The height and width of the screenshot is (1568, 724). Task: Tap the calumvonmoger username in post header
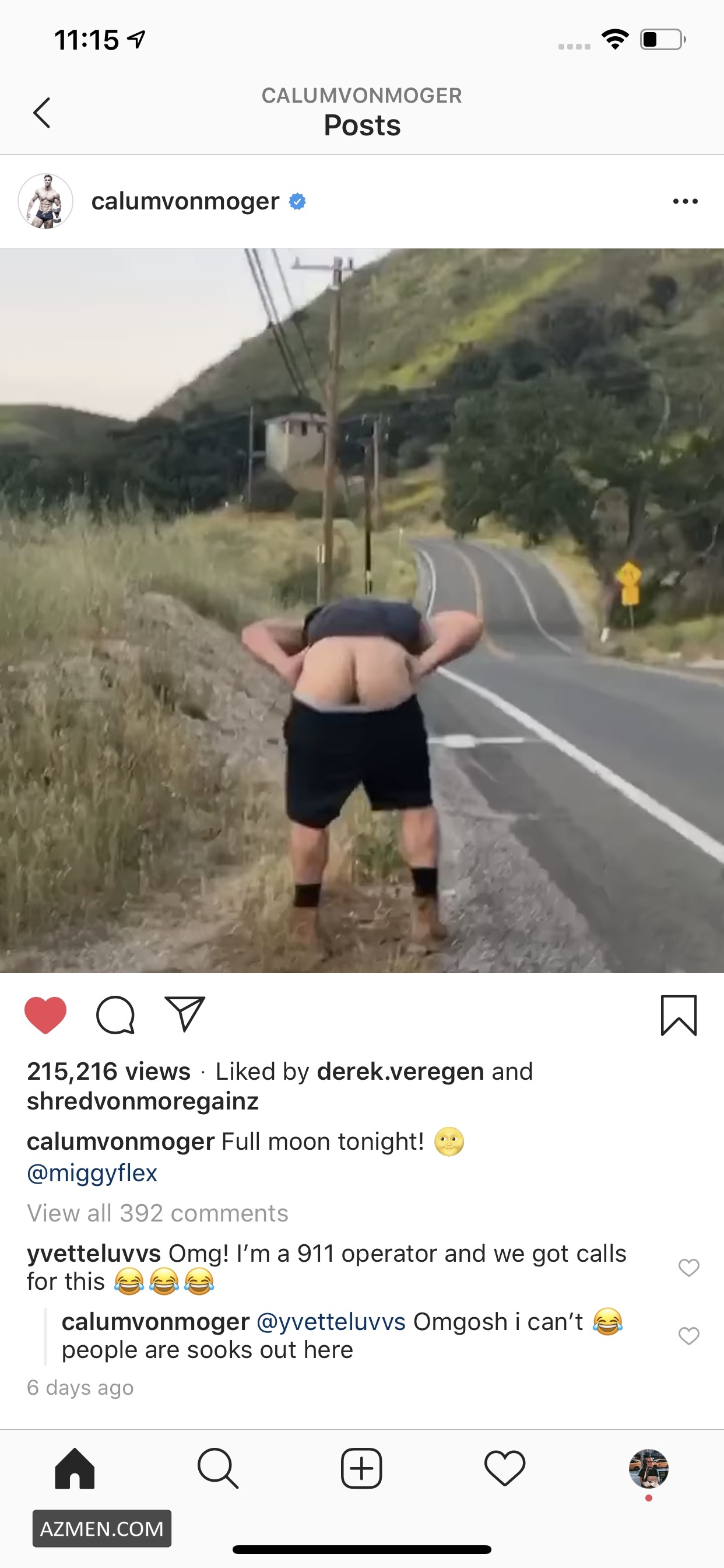pos(185,201)
